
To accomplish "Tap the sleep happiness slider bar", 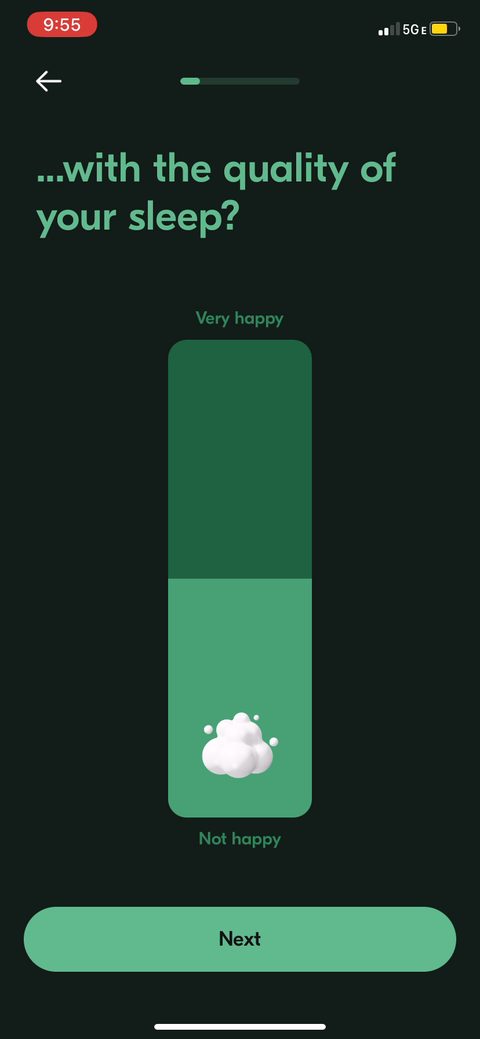I will point(240,578).
